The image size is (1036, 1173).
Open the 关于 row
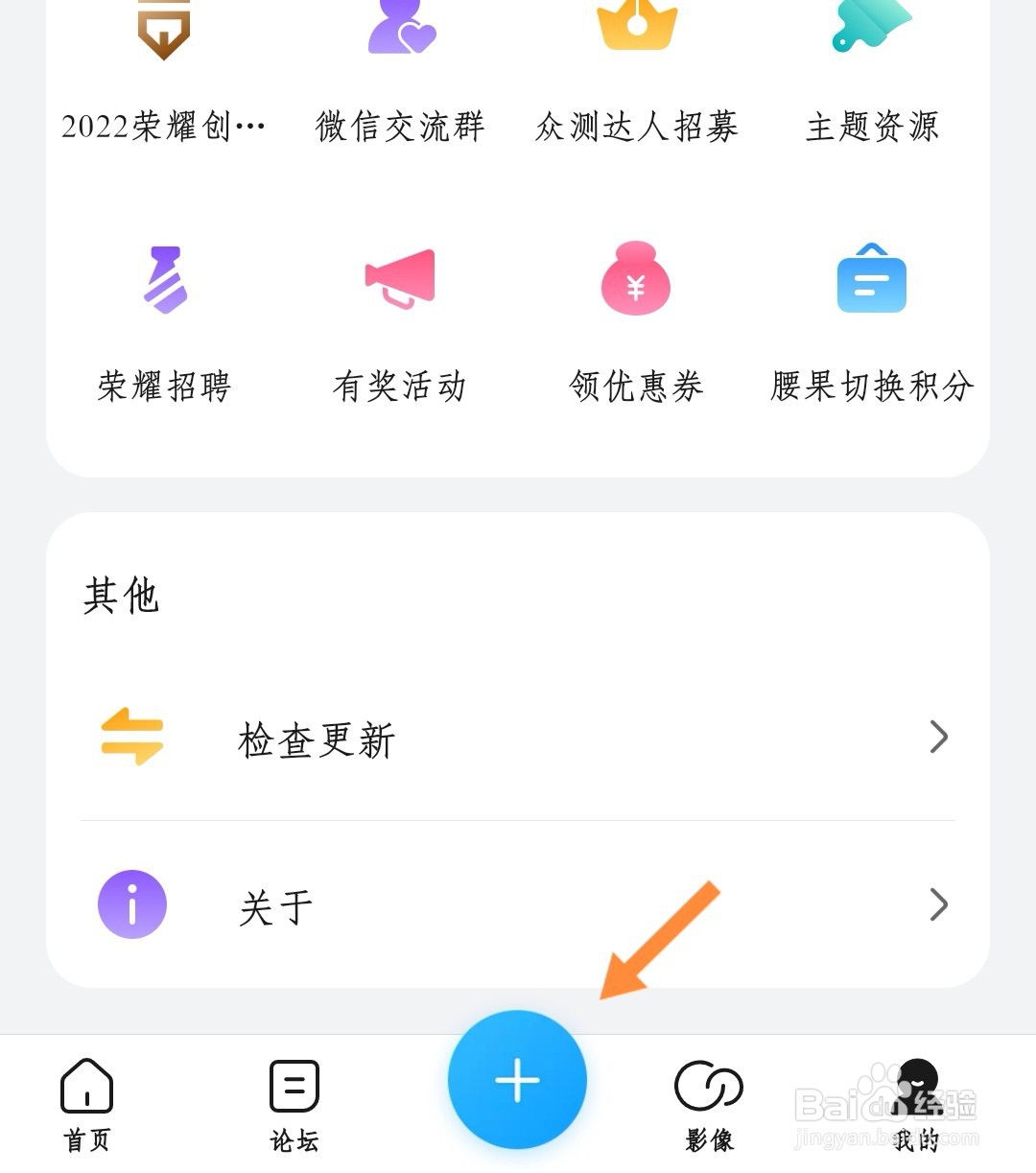[x=518, y=905]
